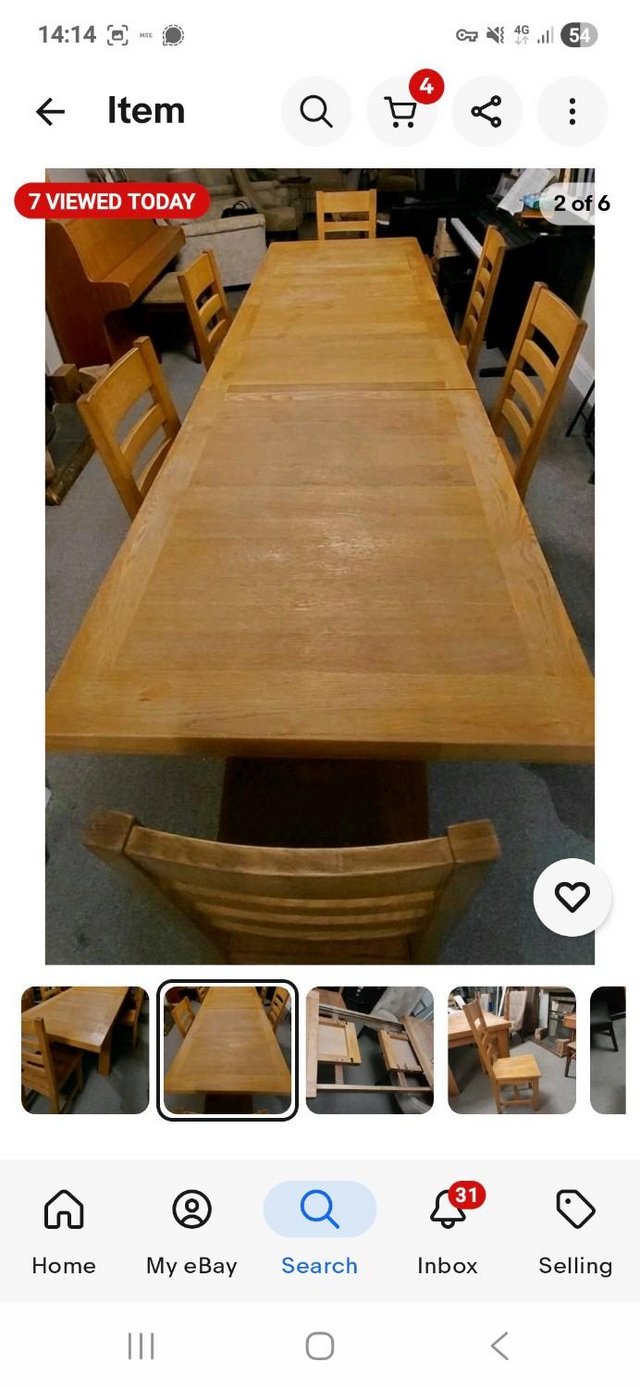Open the overflow menu
Viewport: 640px width, 1387px height.
(x=572, y=112)
